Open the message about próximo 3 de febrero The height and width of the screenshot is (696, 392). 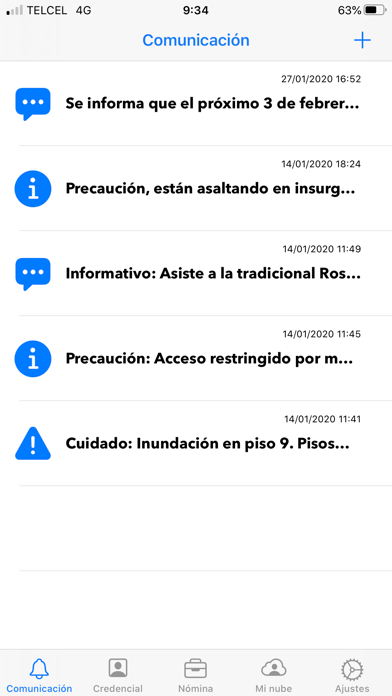click(196, 103)
